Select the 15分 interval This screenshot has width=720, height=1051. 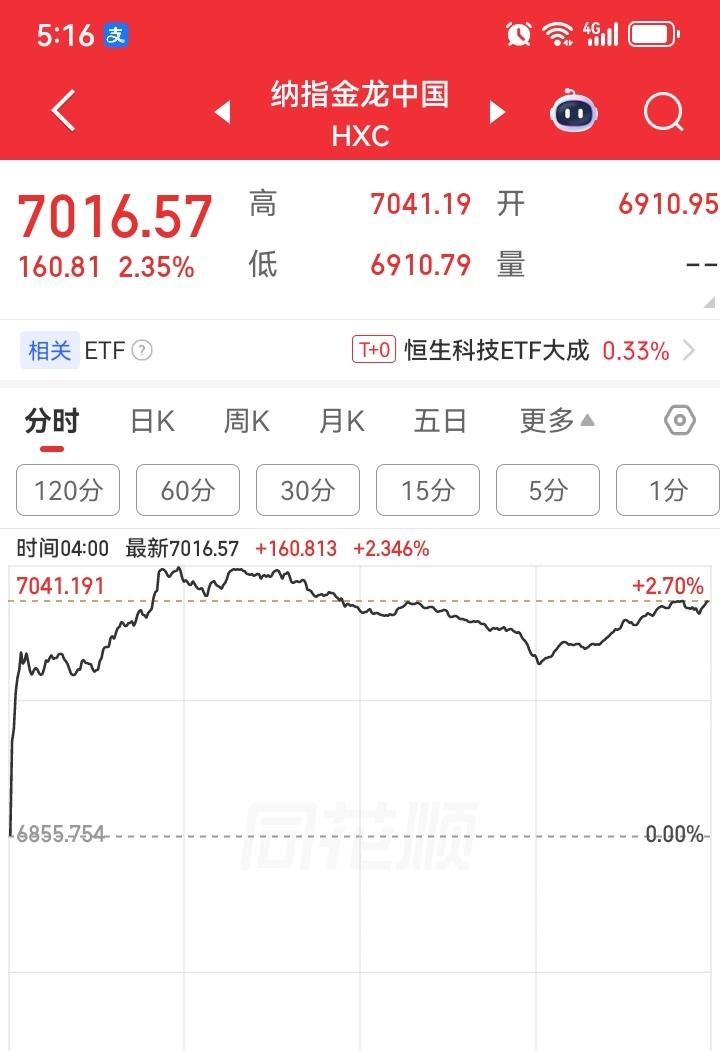coord(427,490)
